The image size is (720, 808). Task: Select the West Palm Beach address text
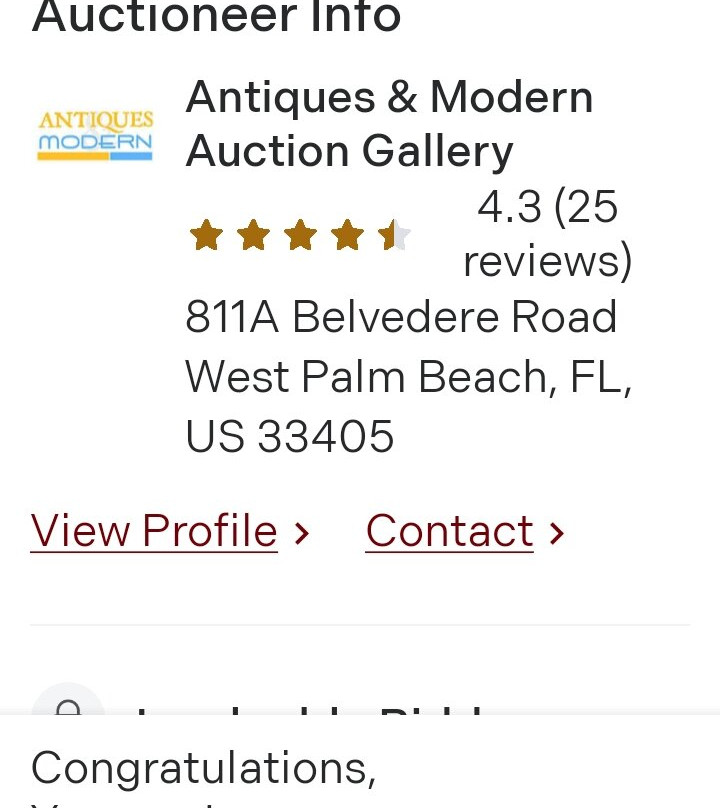(x=408, y=376)
